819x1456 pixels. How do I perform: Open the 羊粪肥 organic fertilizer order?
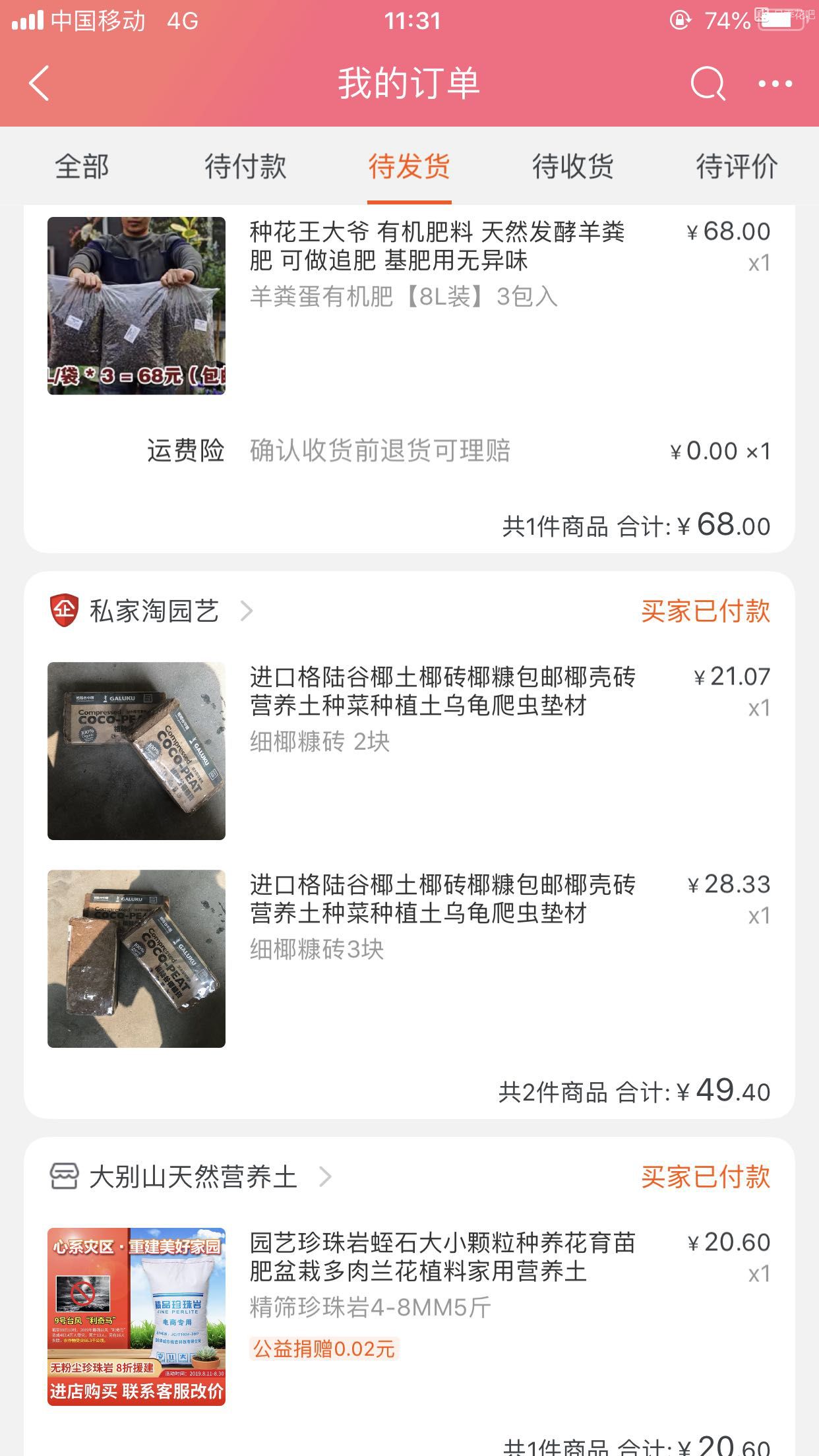[435, 247]
